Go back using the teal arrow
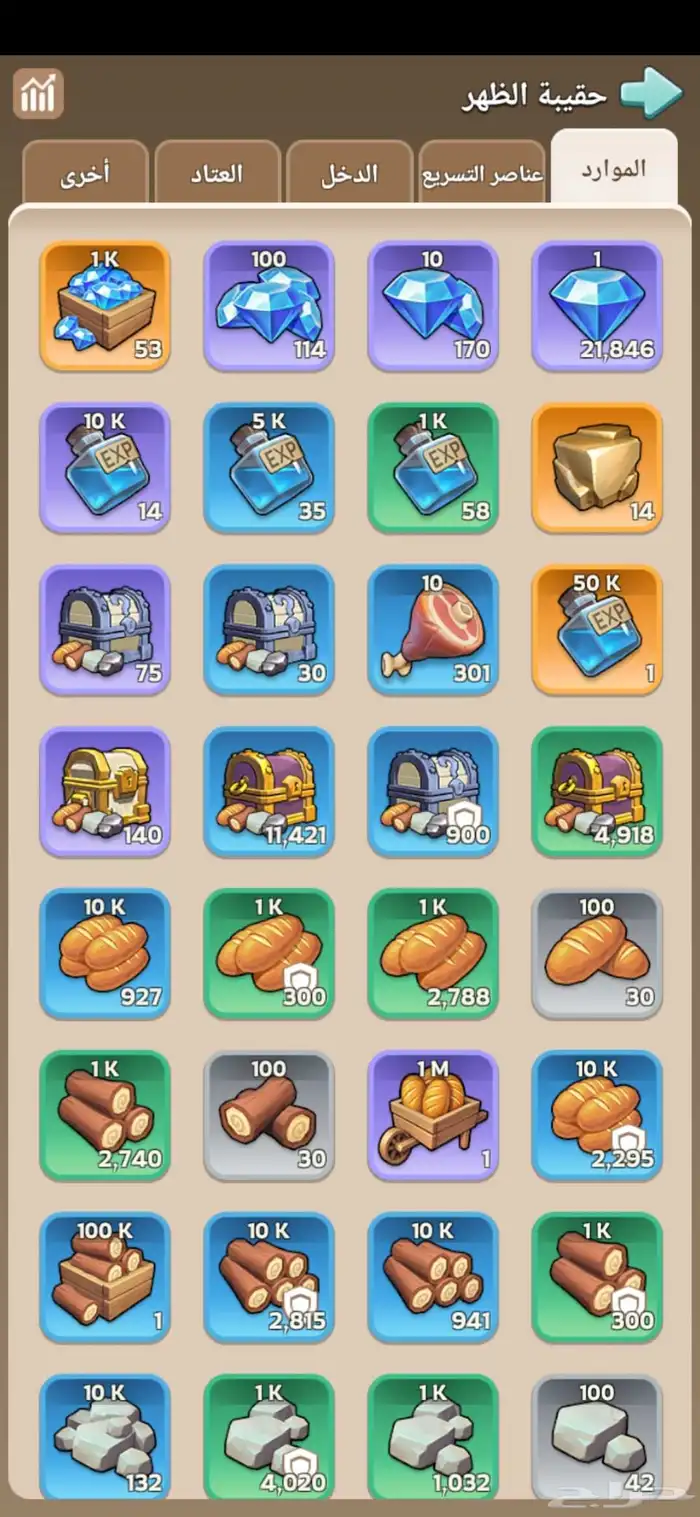The height and width of the screenshot is (1517, 700). coord(651,93)
